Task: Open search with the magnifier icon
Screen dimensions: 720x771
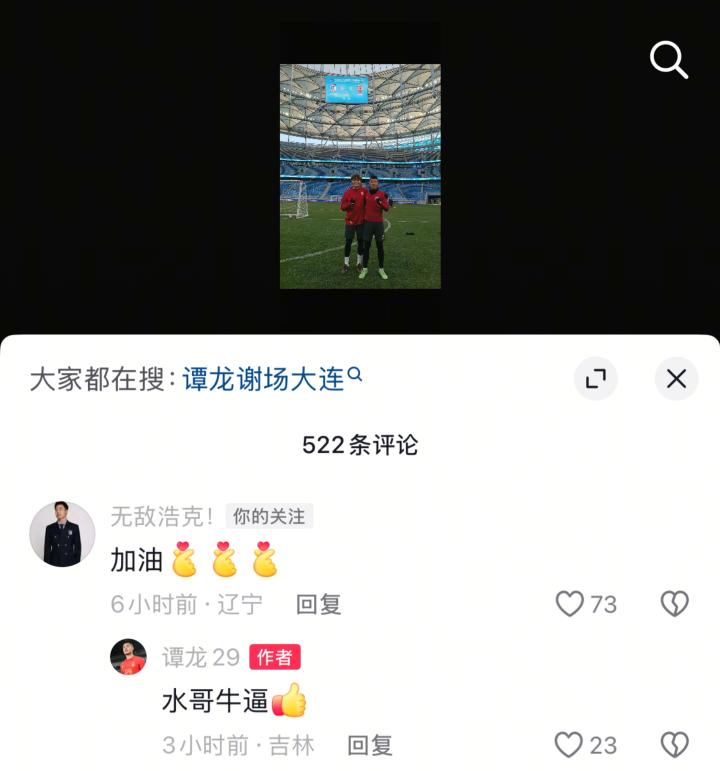Action: pyautogui.click(x=669, y=60)
